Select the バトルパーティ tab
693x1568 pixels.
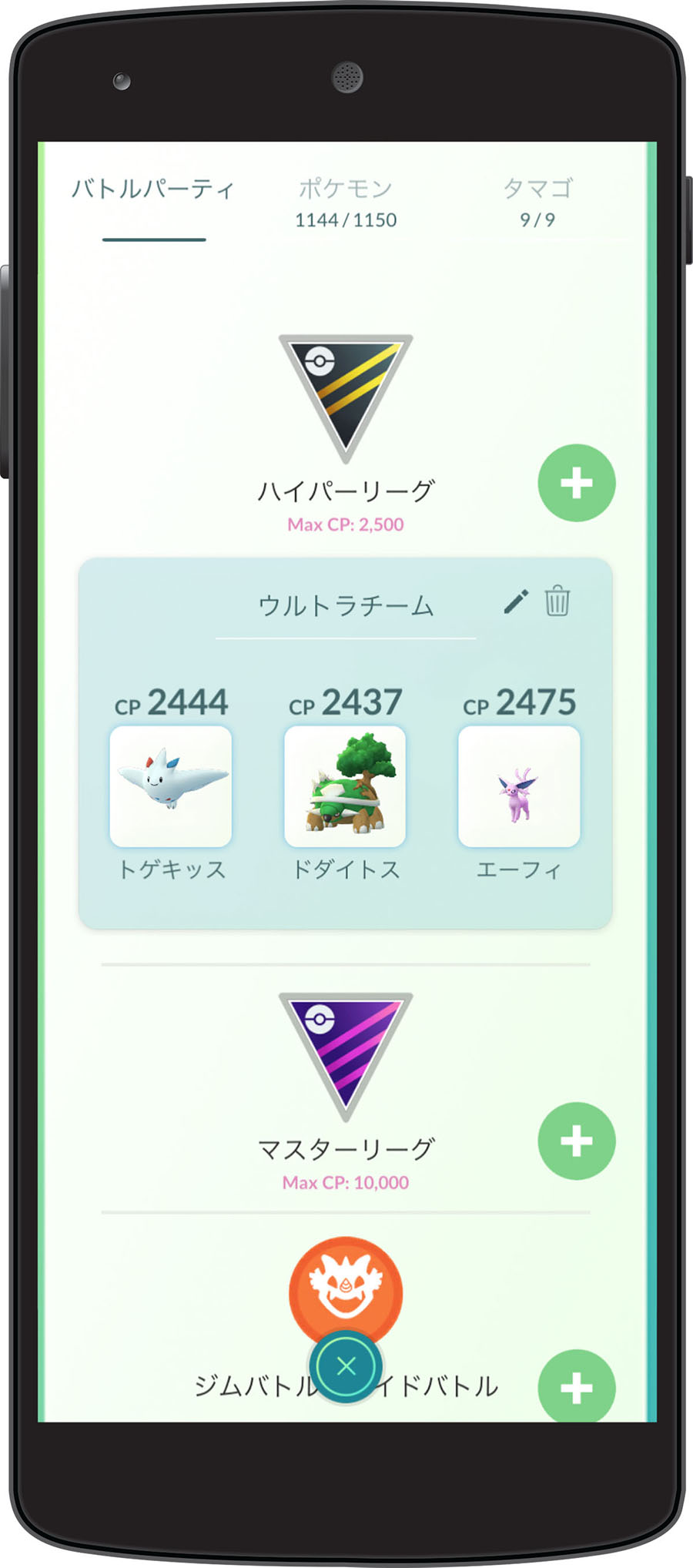click(x=153, y=189)
